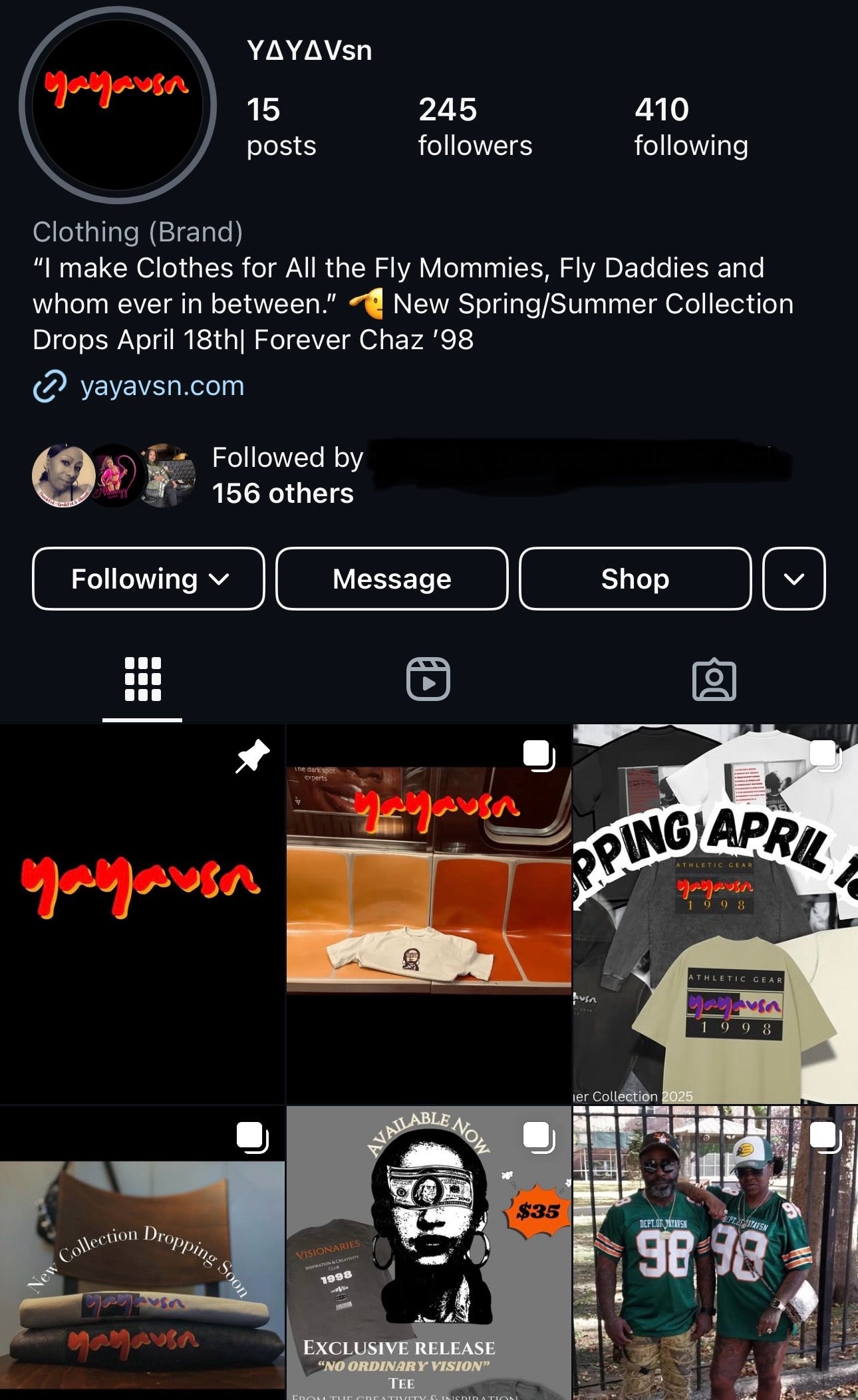Switch to the tagged photos tab

pos(714,680)
